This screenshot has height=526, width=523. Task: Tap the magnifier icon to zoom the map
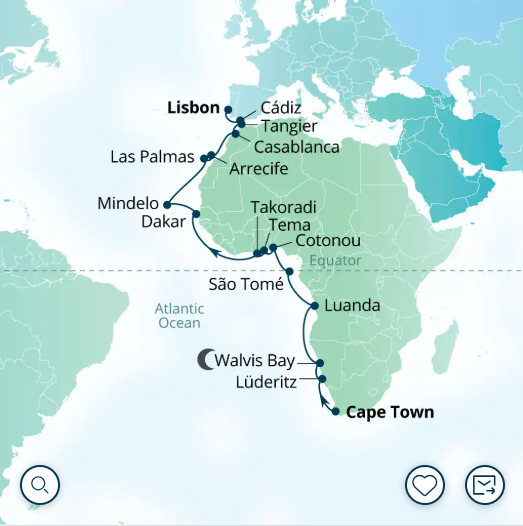click(x=40, y=485)
